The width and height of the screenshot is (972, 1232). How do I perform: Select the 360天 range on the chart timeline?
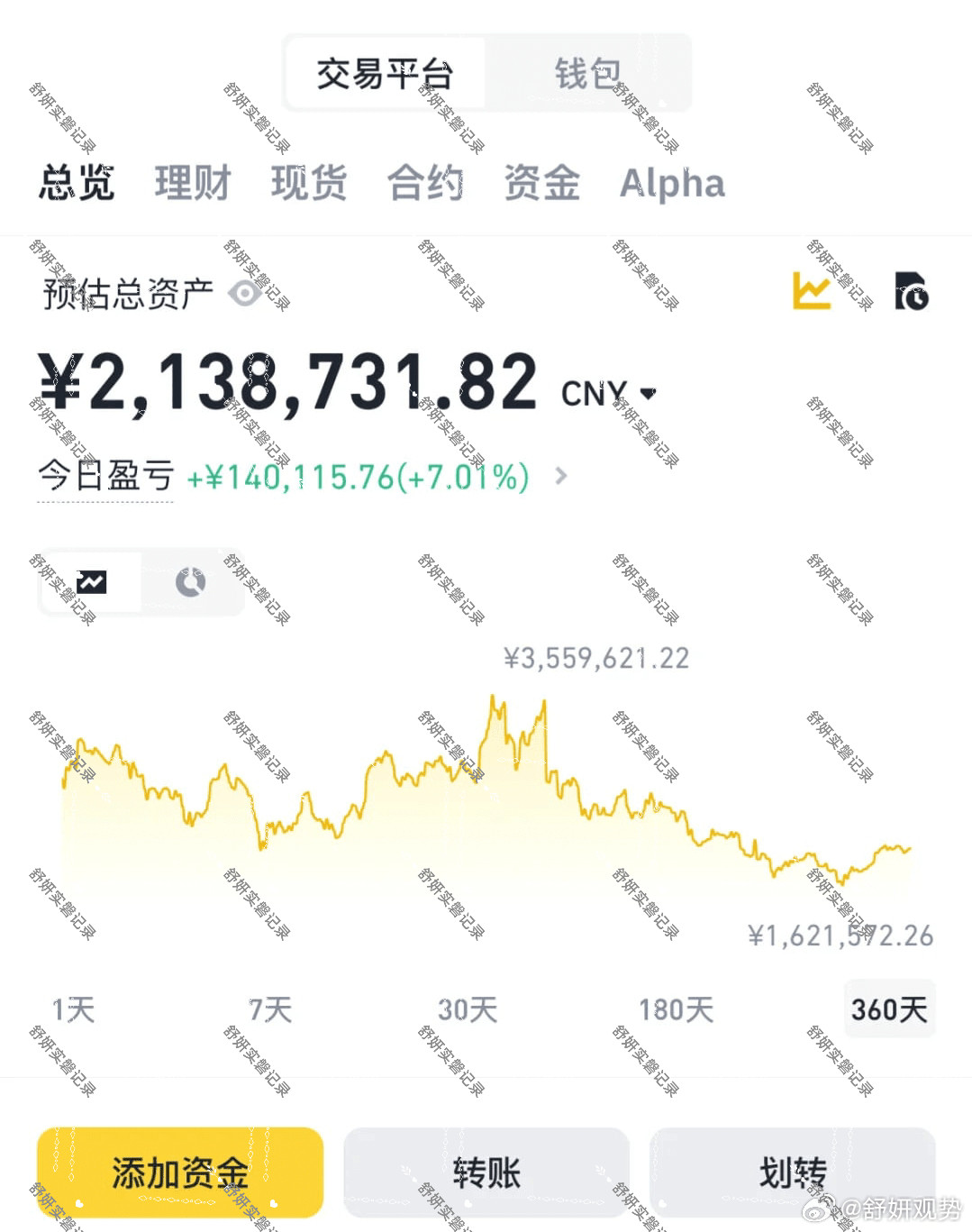point(888,1010)
